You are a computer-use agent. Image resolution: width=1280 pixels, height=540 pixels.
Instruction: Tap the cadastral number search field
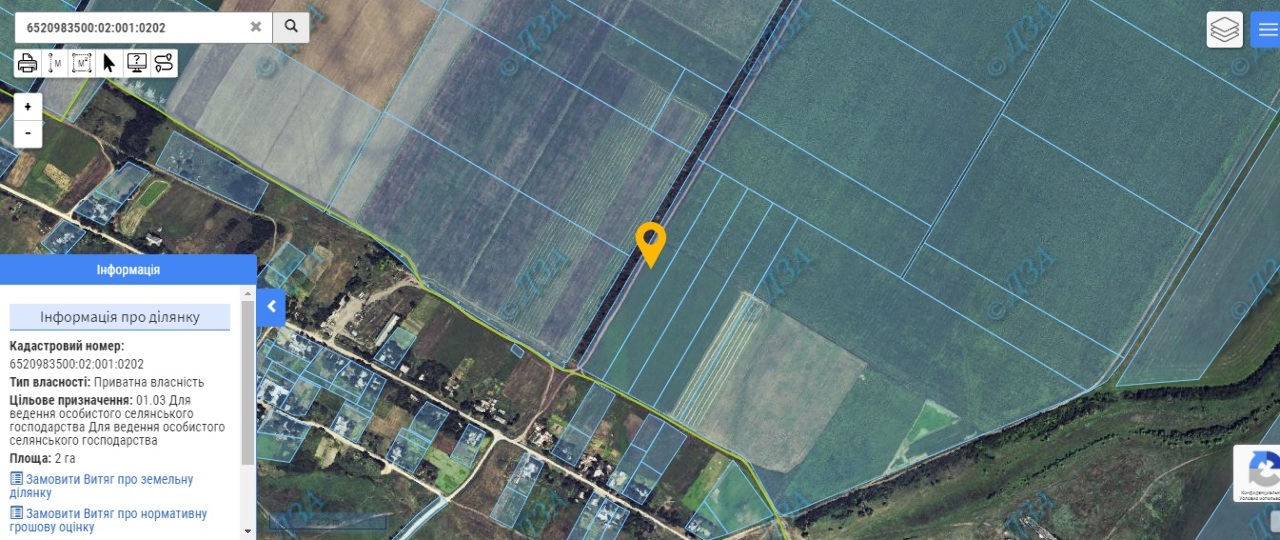pyautogui.click(x=130, y=27)
